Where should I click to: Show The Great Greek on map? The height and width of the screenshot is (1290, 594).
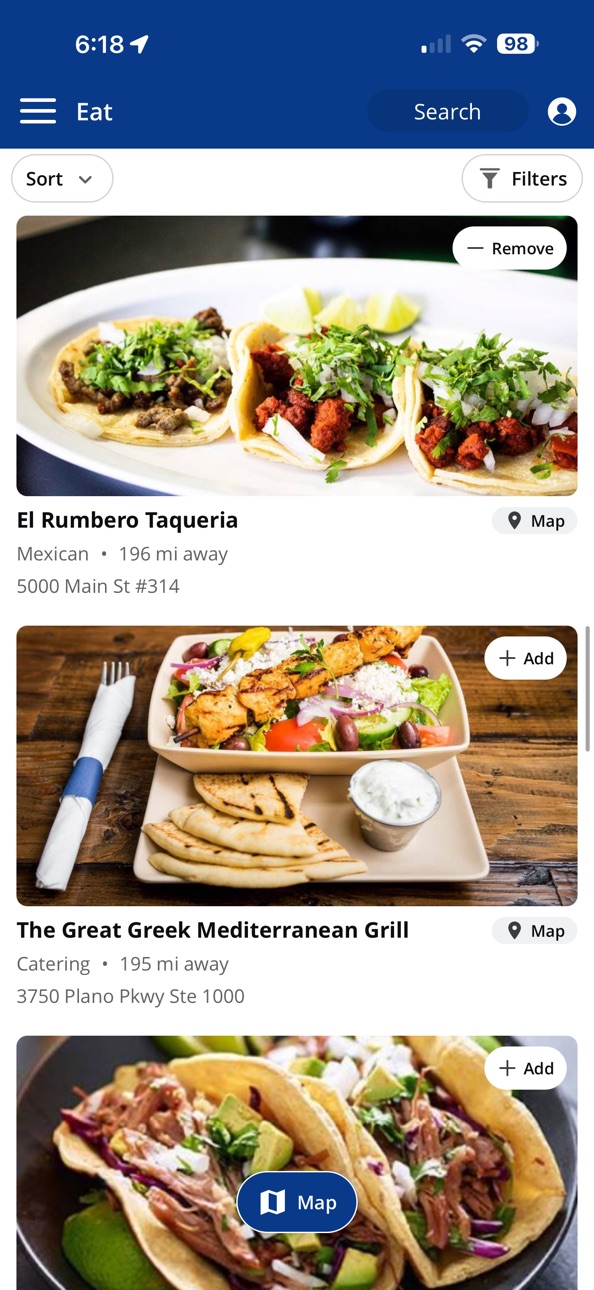pyautogui.click(x=535, y=931)
